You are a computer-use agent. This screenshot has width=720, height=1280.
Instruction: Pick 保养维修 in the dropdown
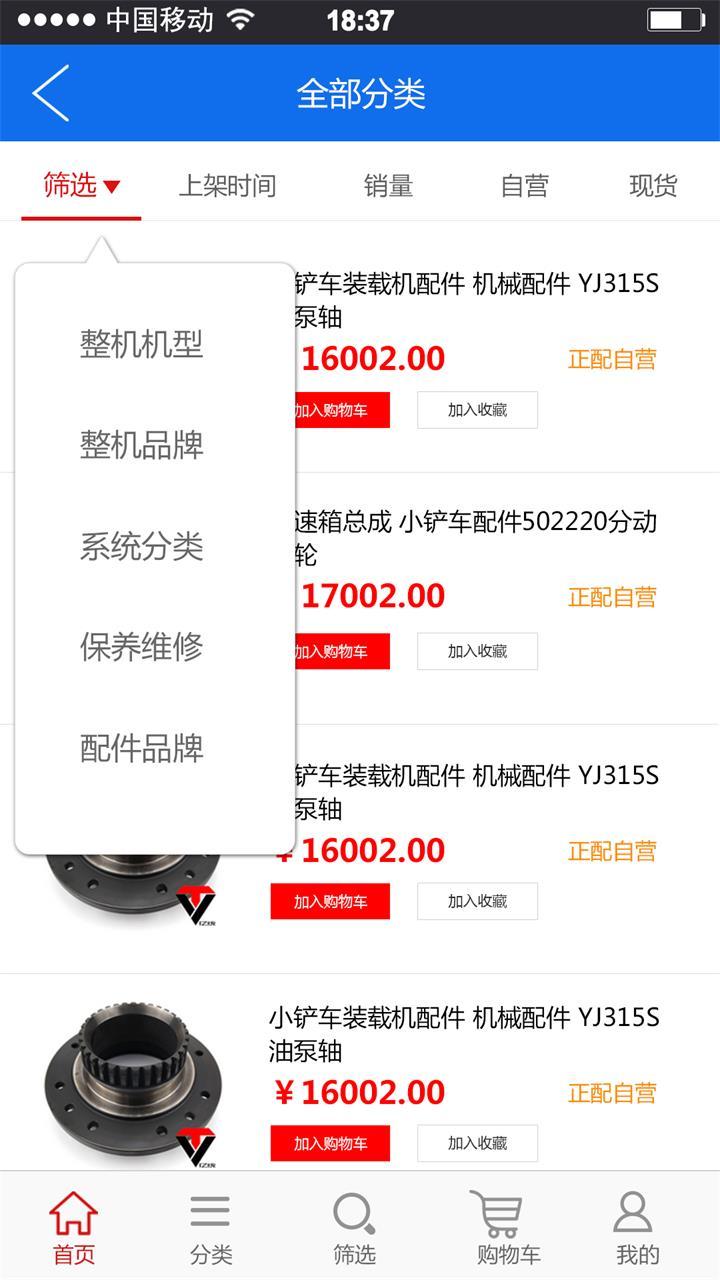point(142,647)
